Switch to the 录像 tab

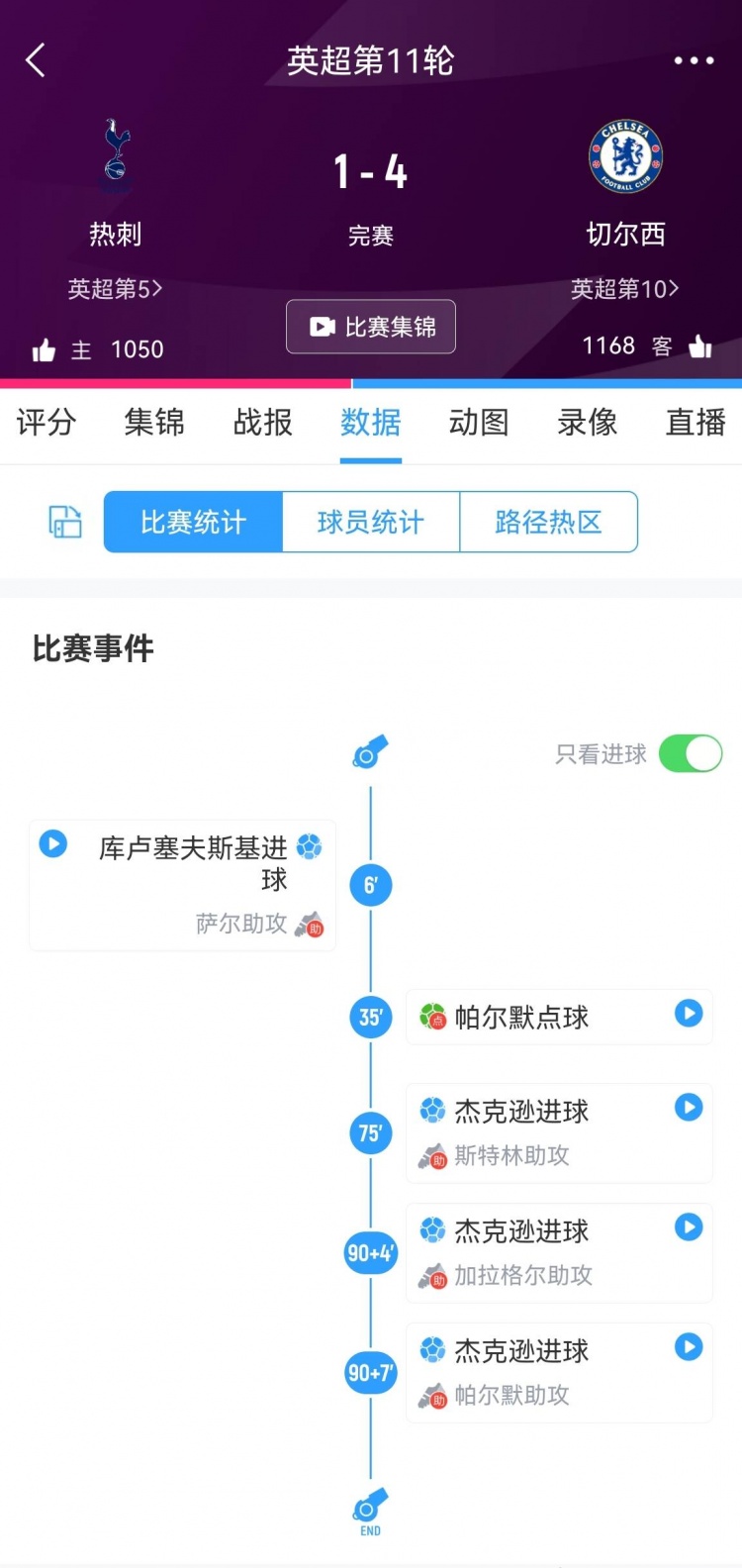pos(586,423)
